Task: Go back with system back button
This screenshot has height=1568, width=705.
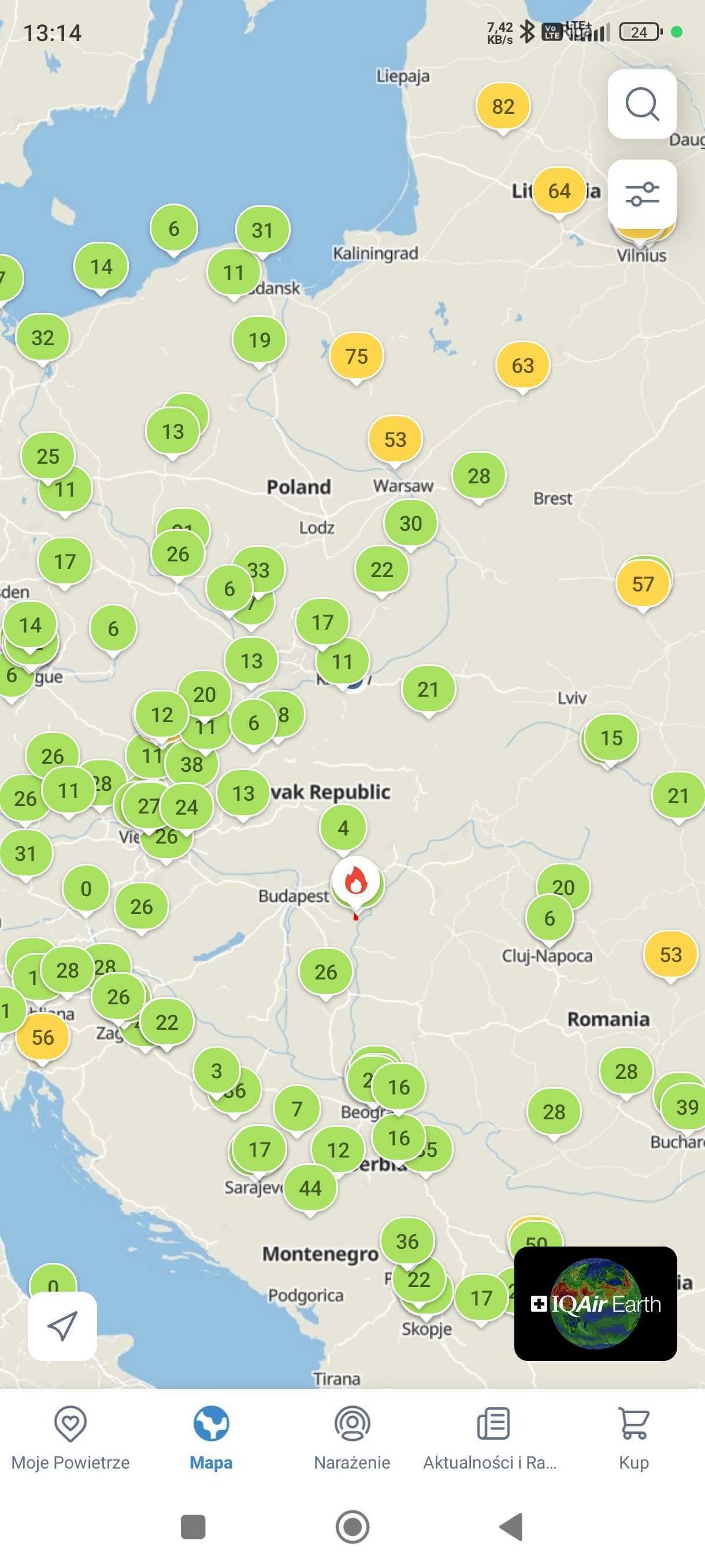Action: [511, 1526]
